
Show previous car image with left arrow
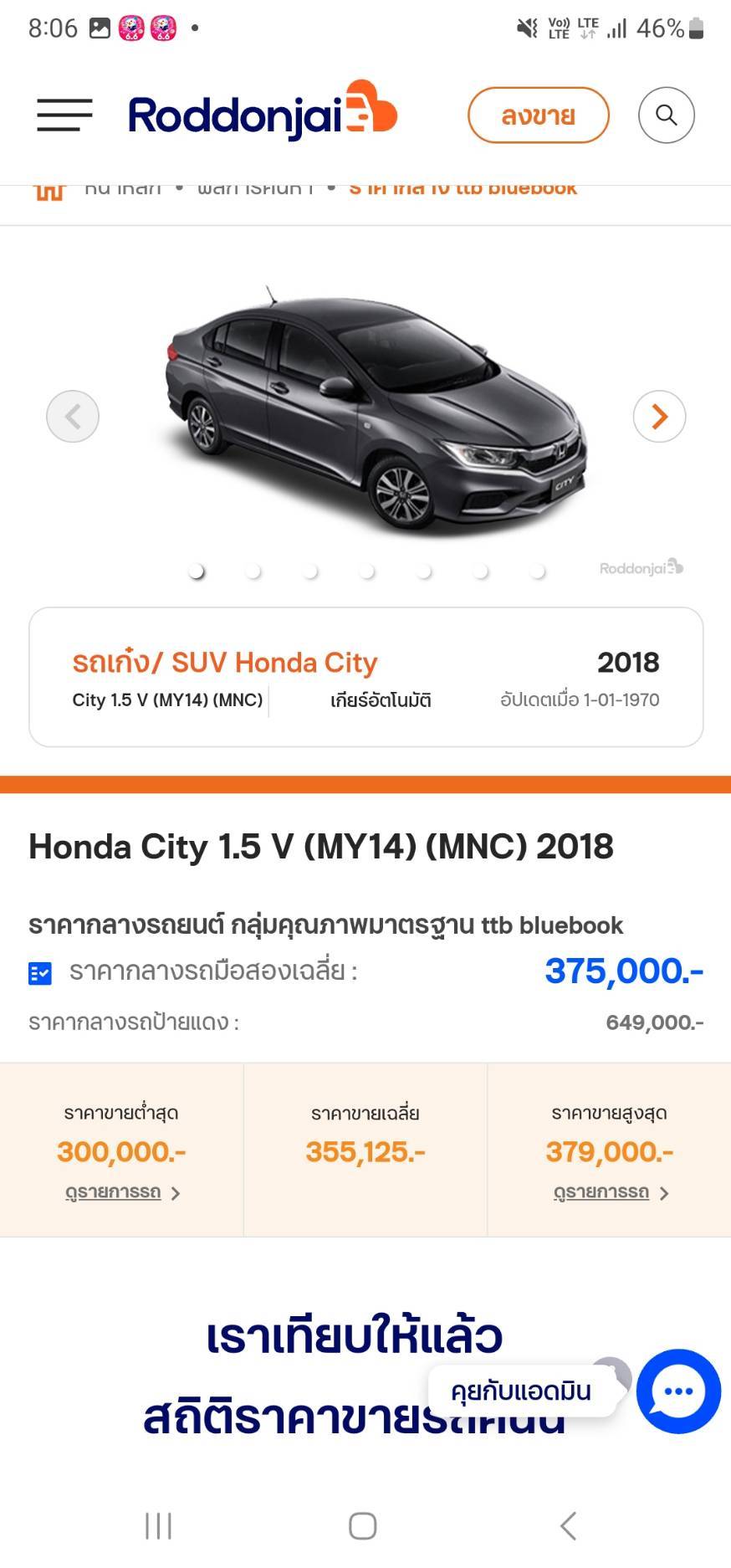coord(73,416)
